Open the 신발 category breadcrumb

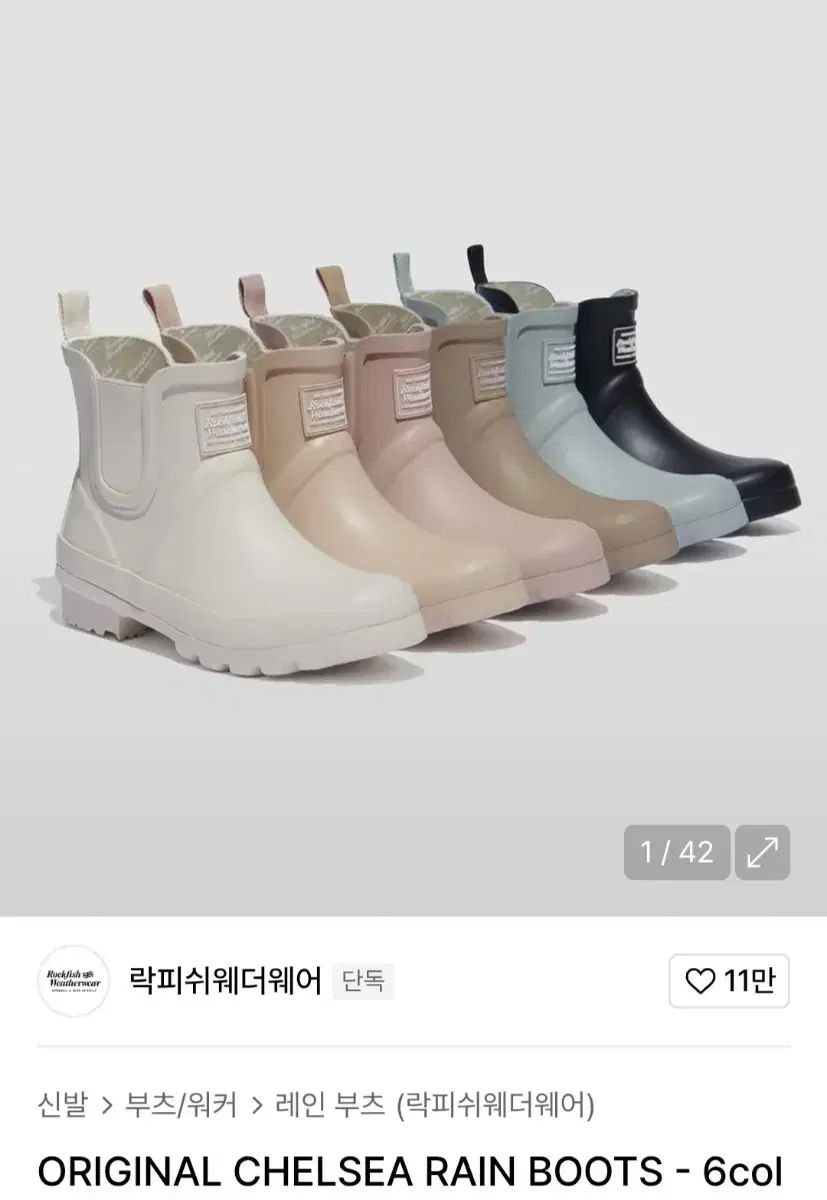pyautogui.click(x=62, y=1105)
